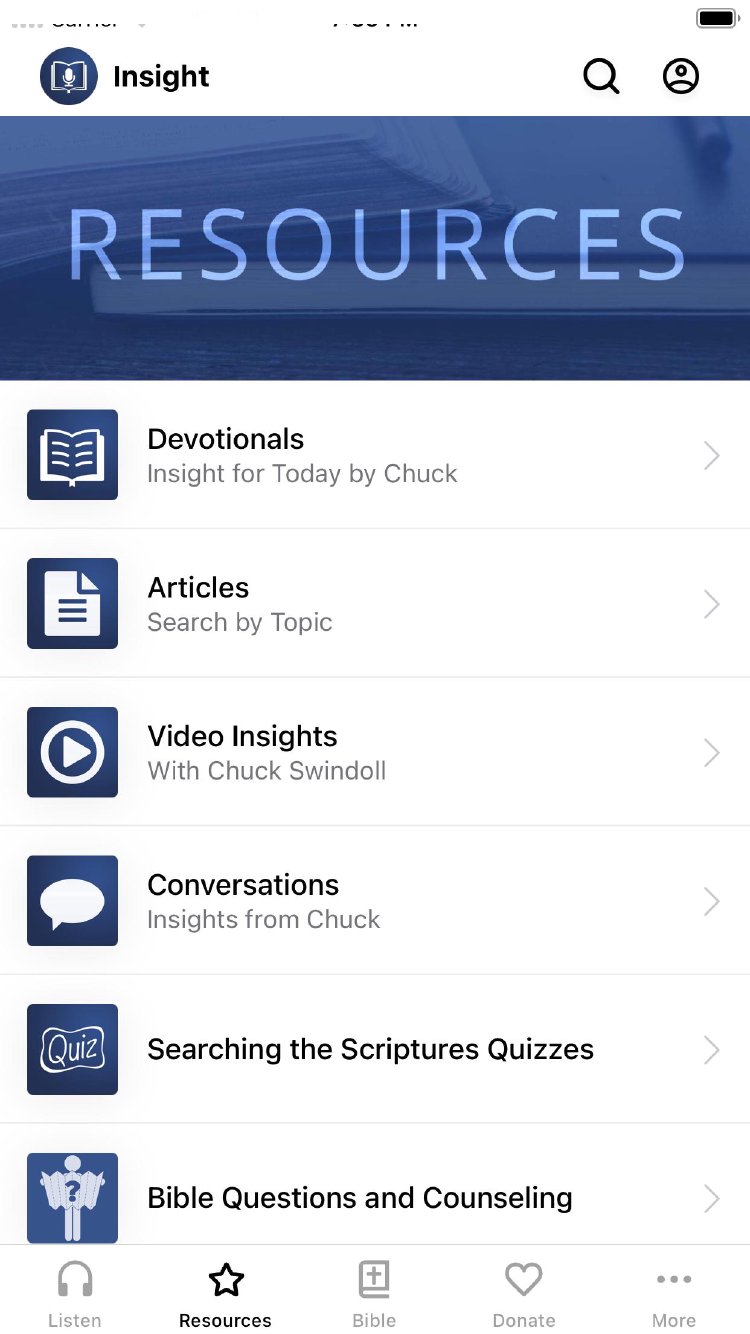Browse Articles by topic
The width and height of the screenshot is (750, 1334).
tap(375, 604)
